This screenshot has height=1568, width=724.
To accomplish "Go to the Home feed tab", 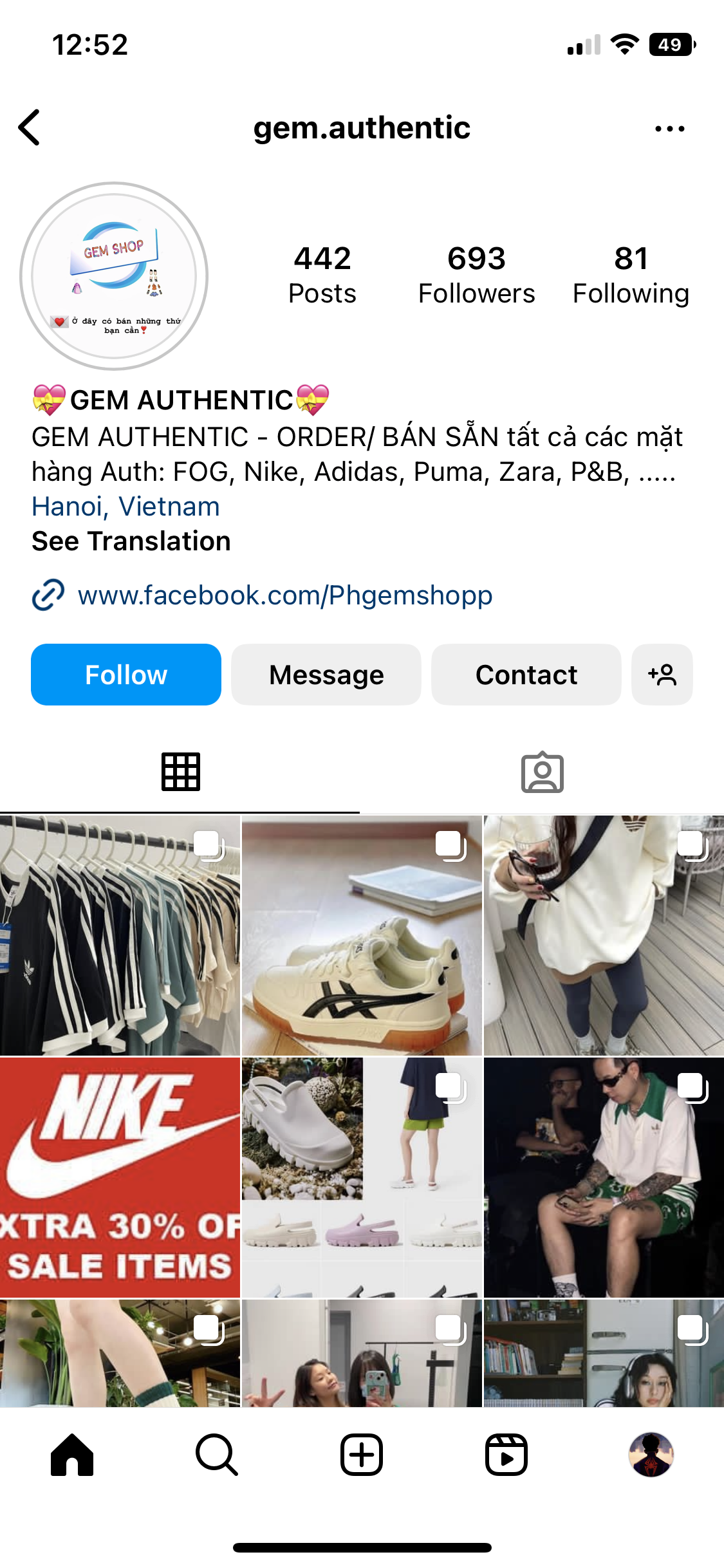I will click(x=72, y=1455).
